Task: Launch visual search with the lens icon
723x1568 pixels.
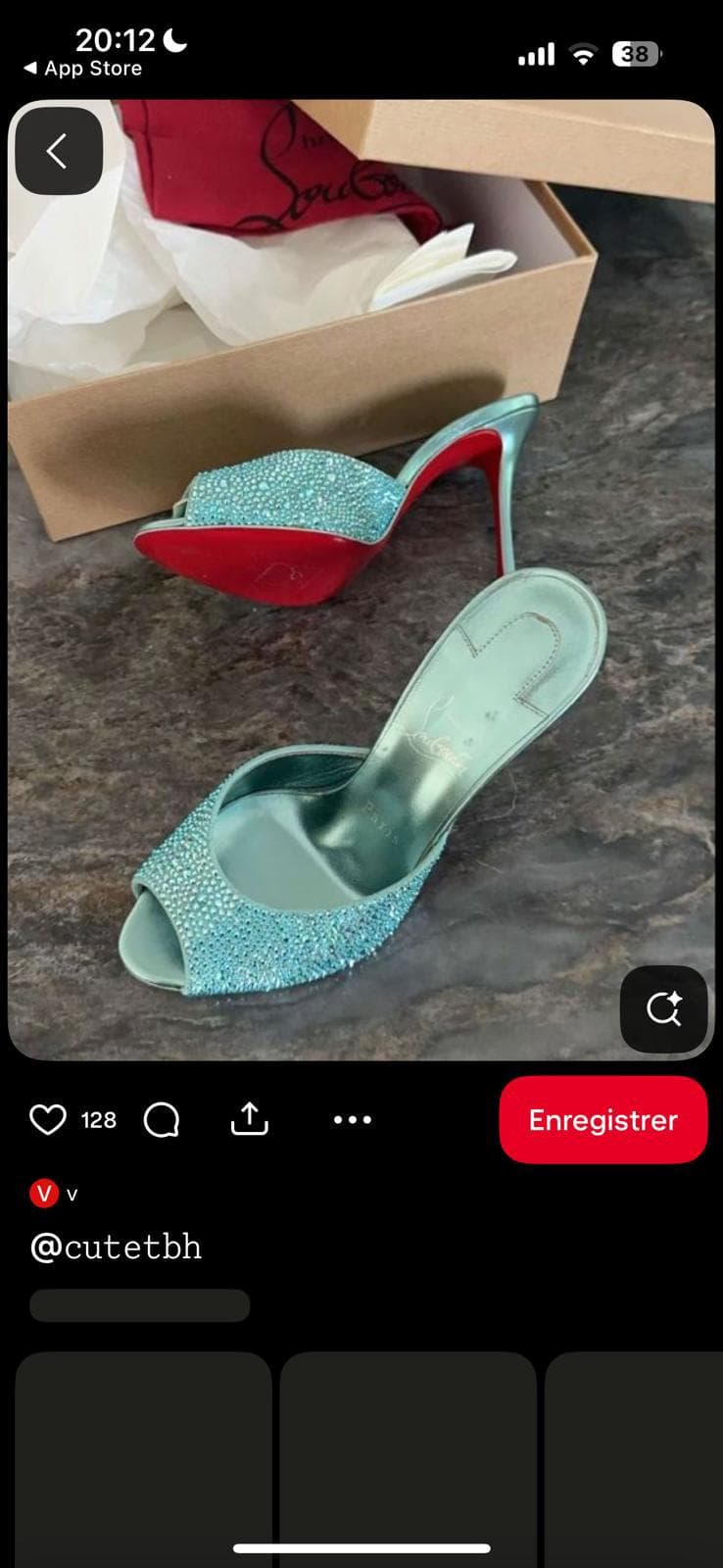Action: (x=666, y=1009)
